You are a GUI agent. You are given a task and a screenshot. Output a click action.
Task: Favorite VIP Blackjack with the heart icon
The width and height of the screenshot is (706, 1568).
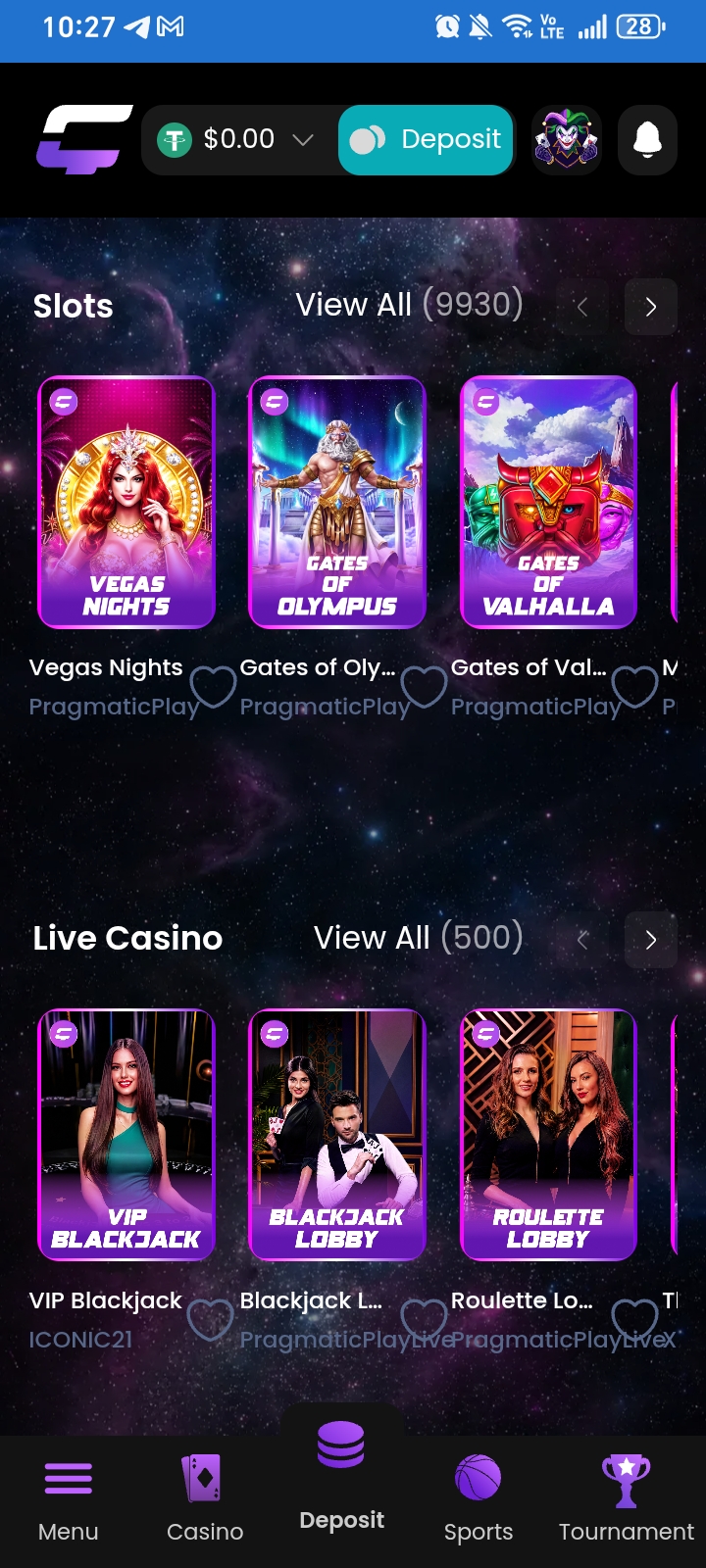click(x=210, y=1320)
